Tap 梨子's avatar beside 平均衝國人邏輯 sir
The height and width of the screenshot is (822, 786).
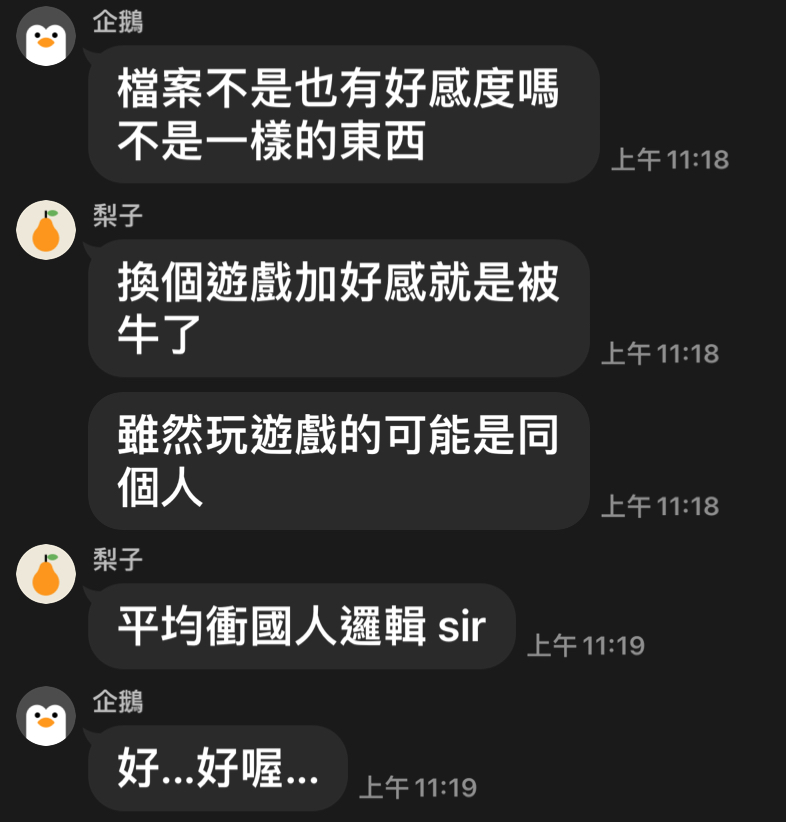pyautogui.click(x=46, y=575)
